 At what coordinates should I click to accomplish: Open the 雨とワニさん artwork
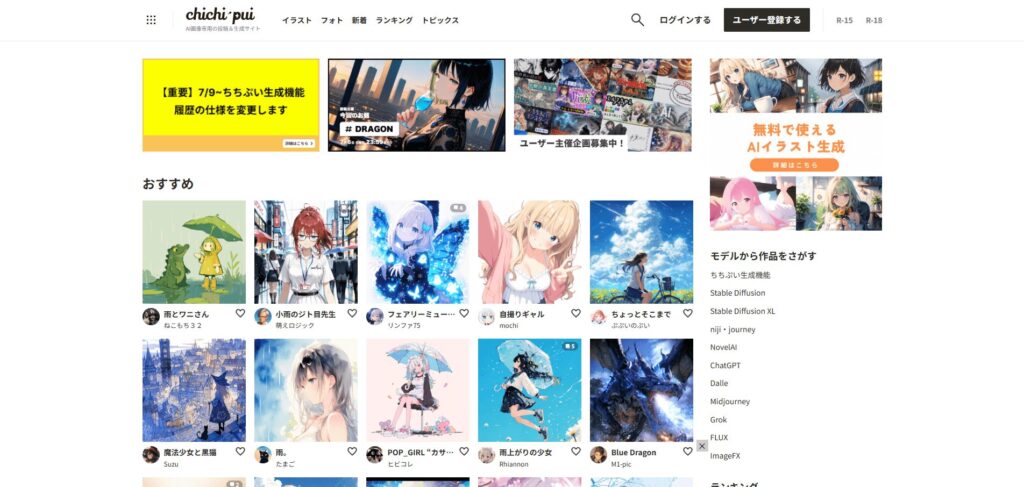(194, 252)
